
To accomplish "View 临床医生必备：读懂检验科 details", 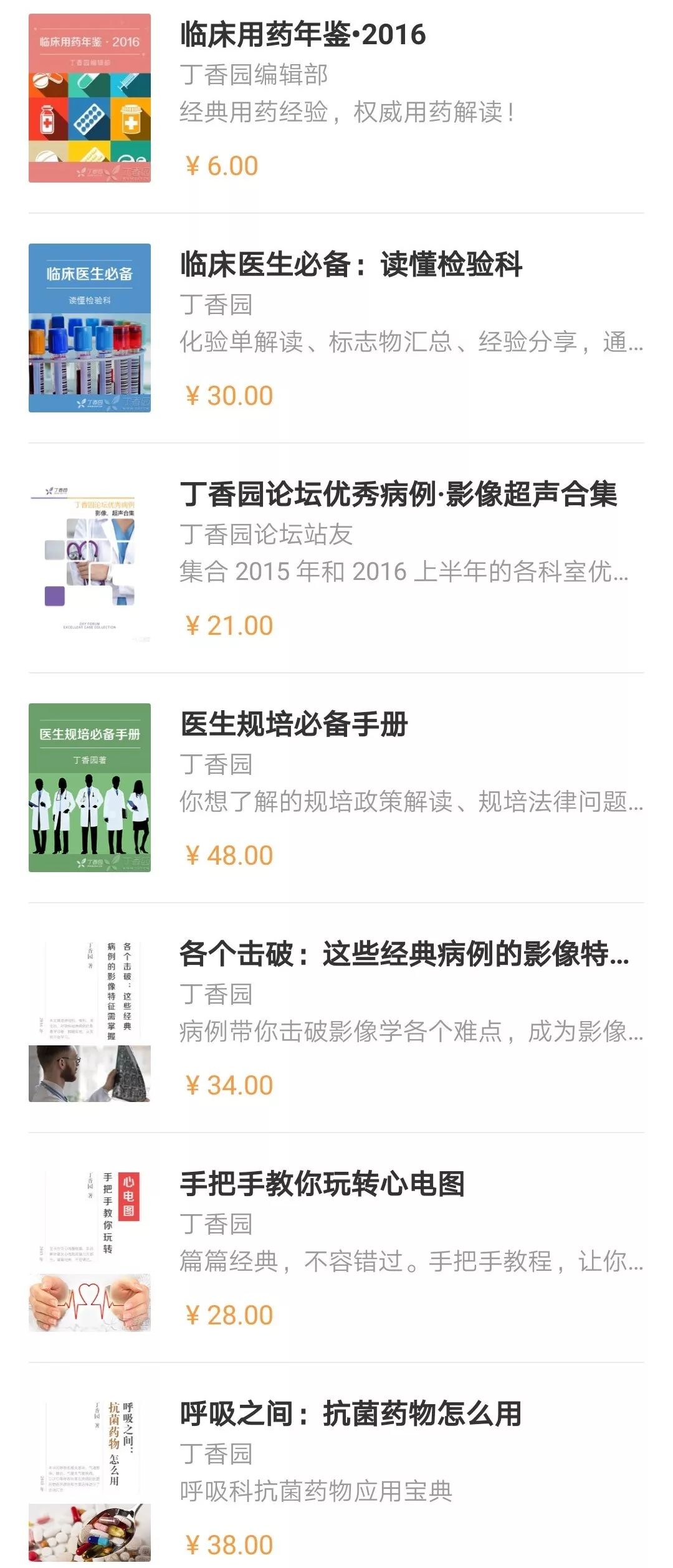I will tap(351, 264).
